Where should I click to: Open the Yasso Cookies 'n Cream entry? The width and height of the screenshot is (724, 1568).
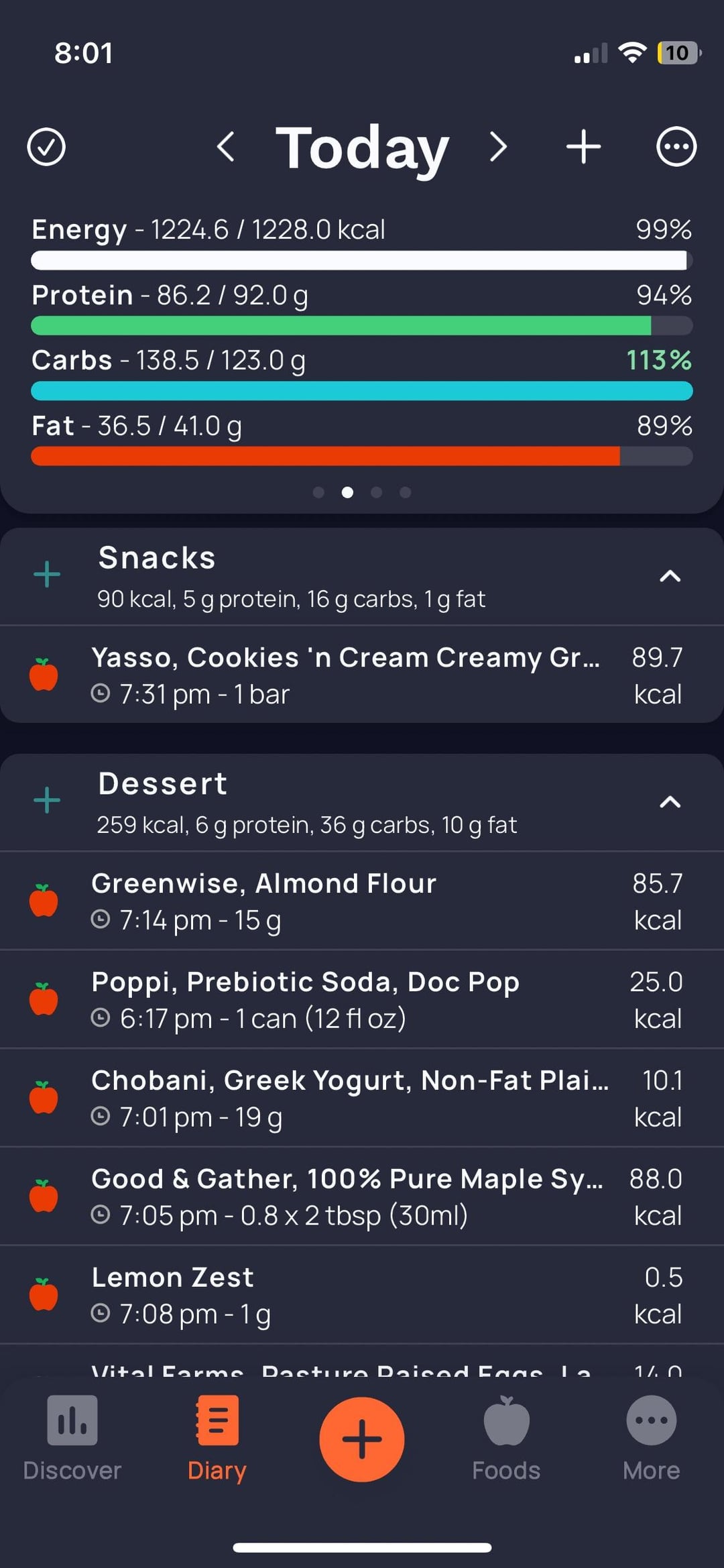(x=362, y=675)
